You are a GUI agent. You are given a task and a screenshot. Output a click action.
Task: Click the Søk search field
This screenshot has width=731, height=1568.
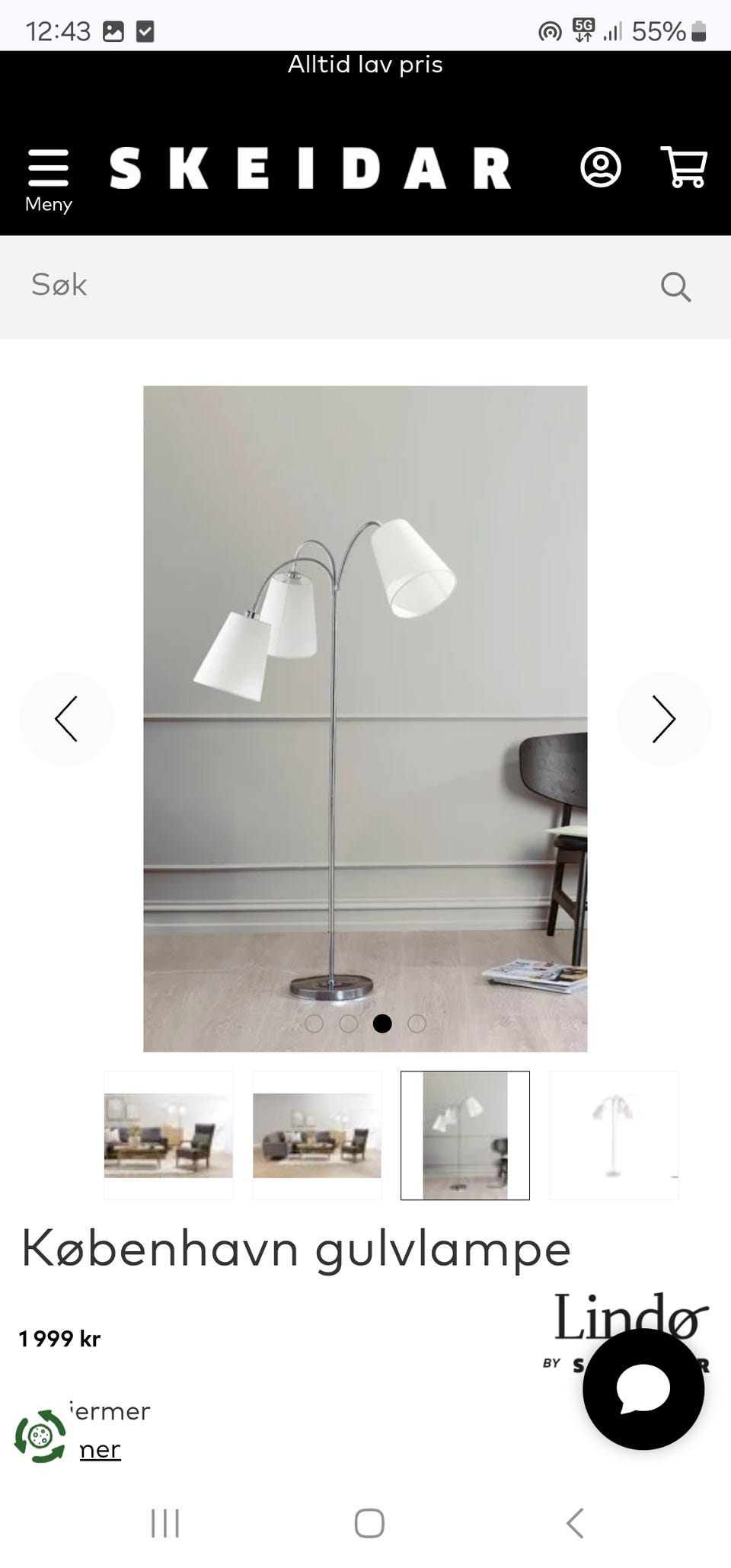click(x=228, y=285)
